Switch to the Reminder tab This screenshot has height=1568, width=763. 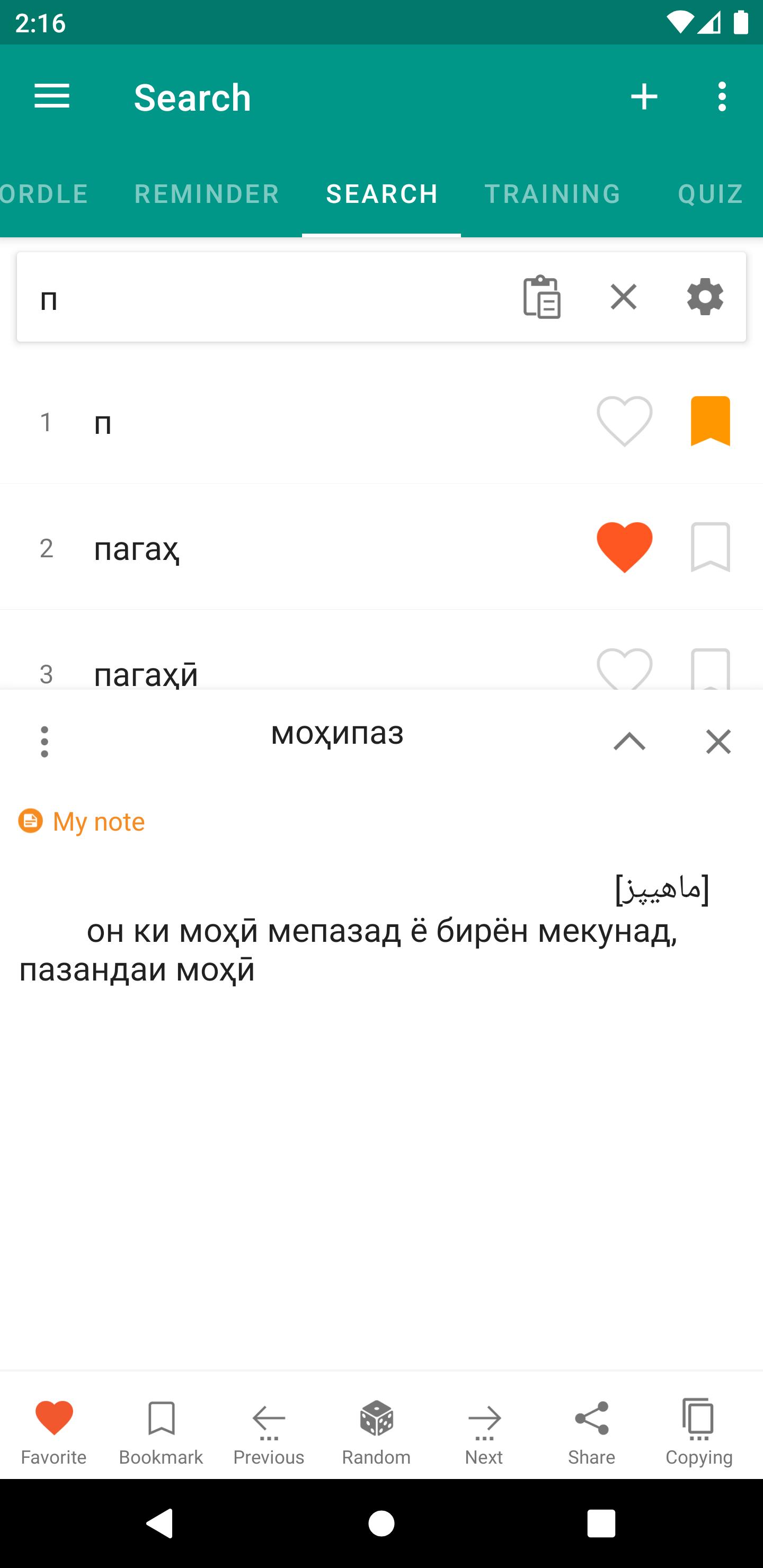tap(207, 193)
